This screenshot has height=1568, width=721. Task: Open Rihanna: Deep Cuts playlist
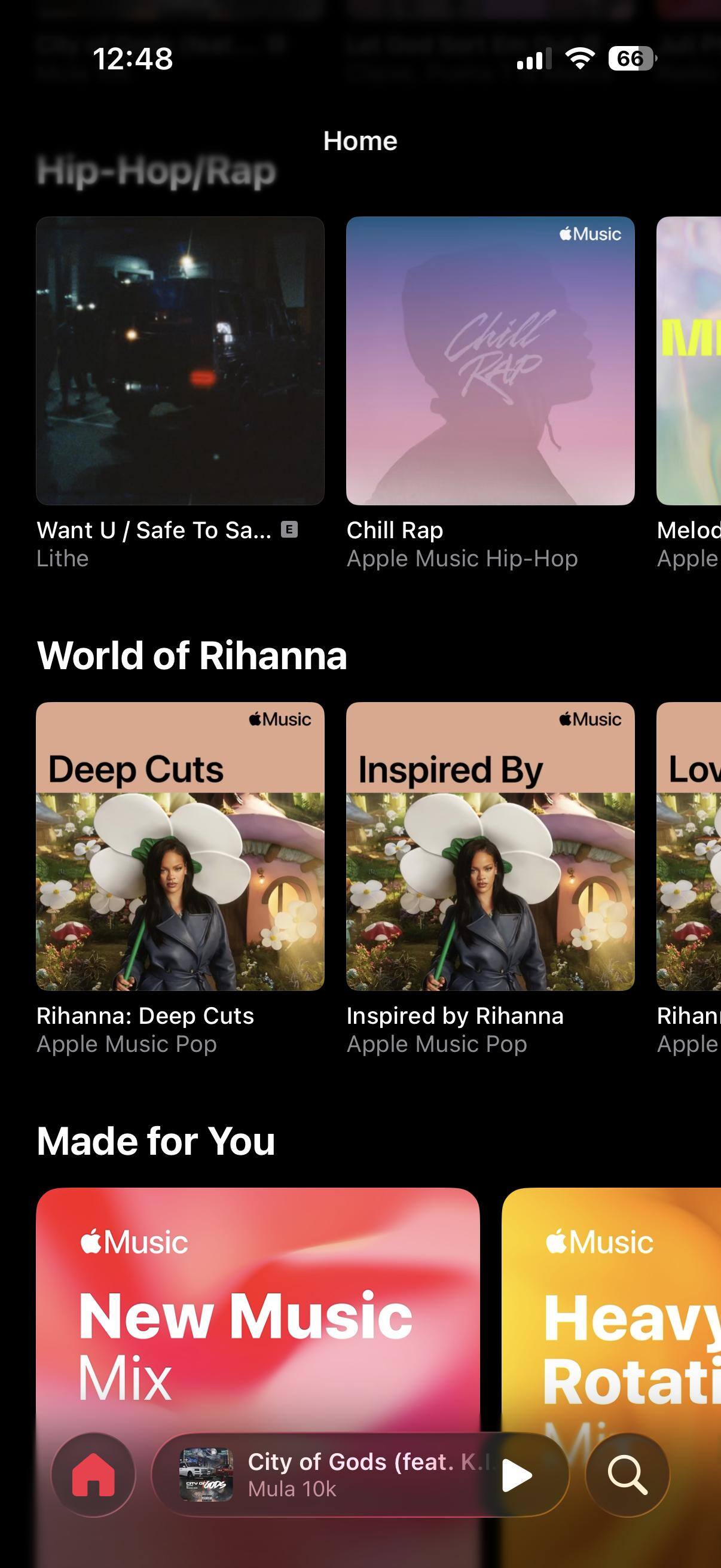(x=180, y=846)
